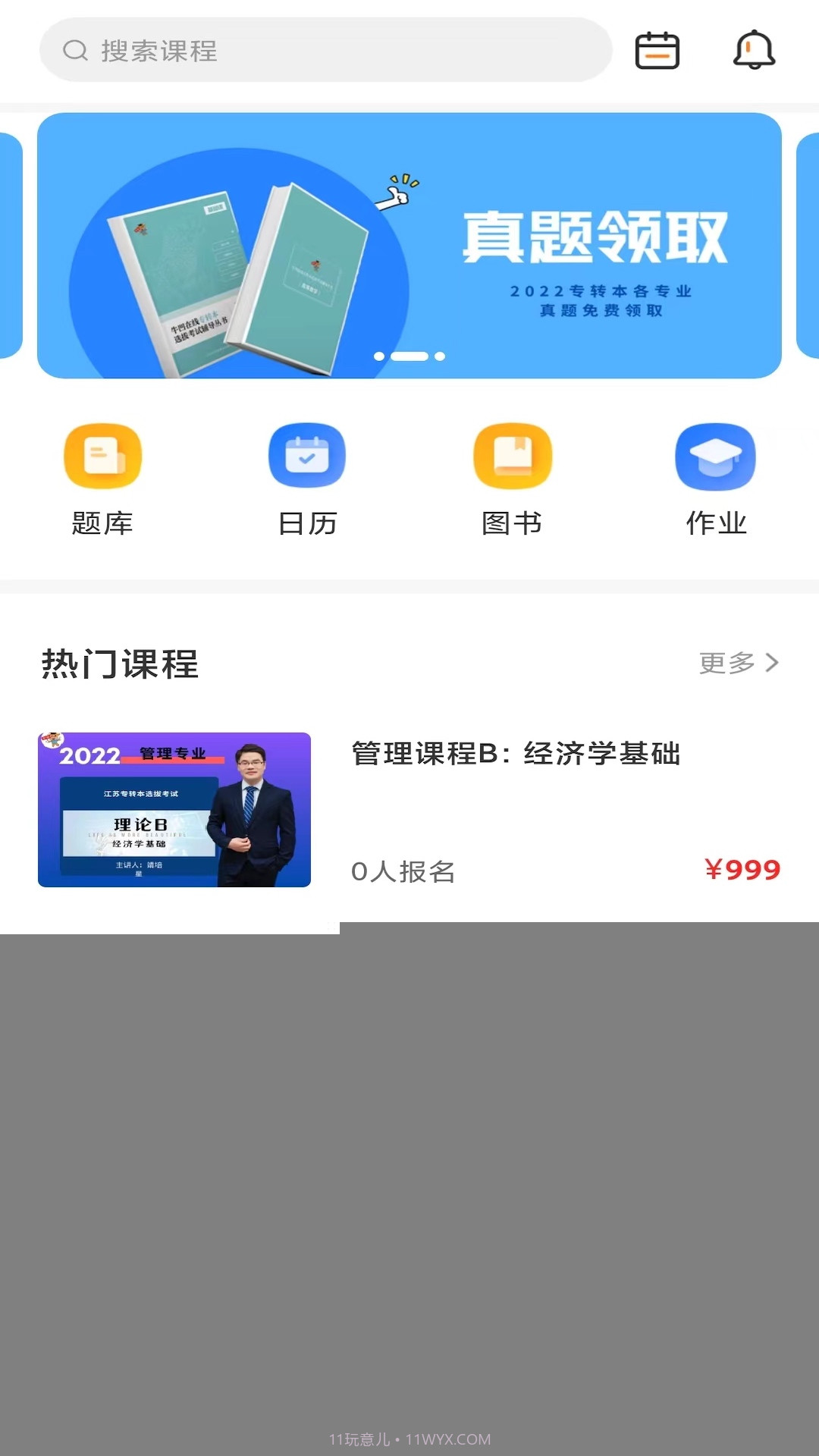Open the 日历 calendar feature icon
The image size is (819, 1456).
point(307,455)
